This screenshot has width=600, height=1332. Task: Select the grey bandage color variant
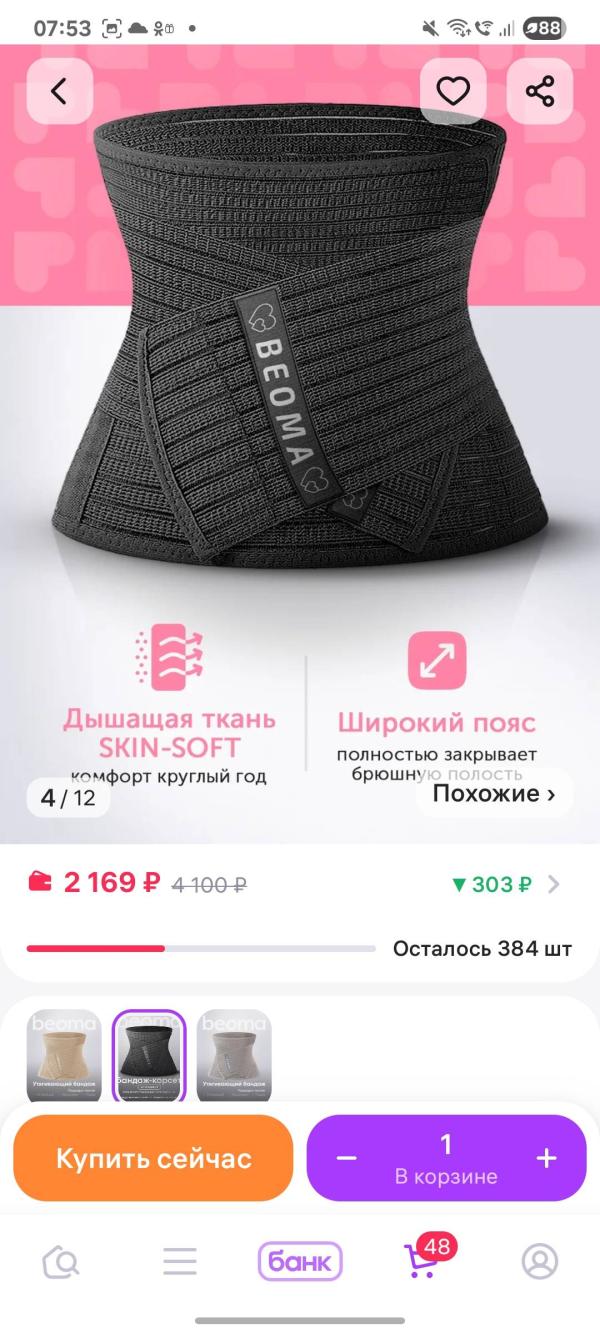coord(234,1056)
